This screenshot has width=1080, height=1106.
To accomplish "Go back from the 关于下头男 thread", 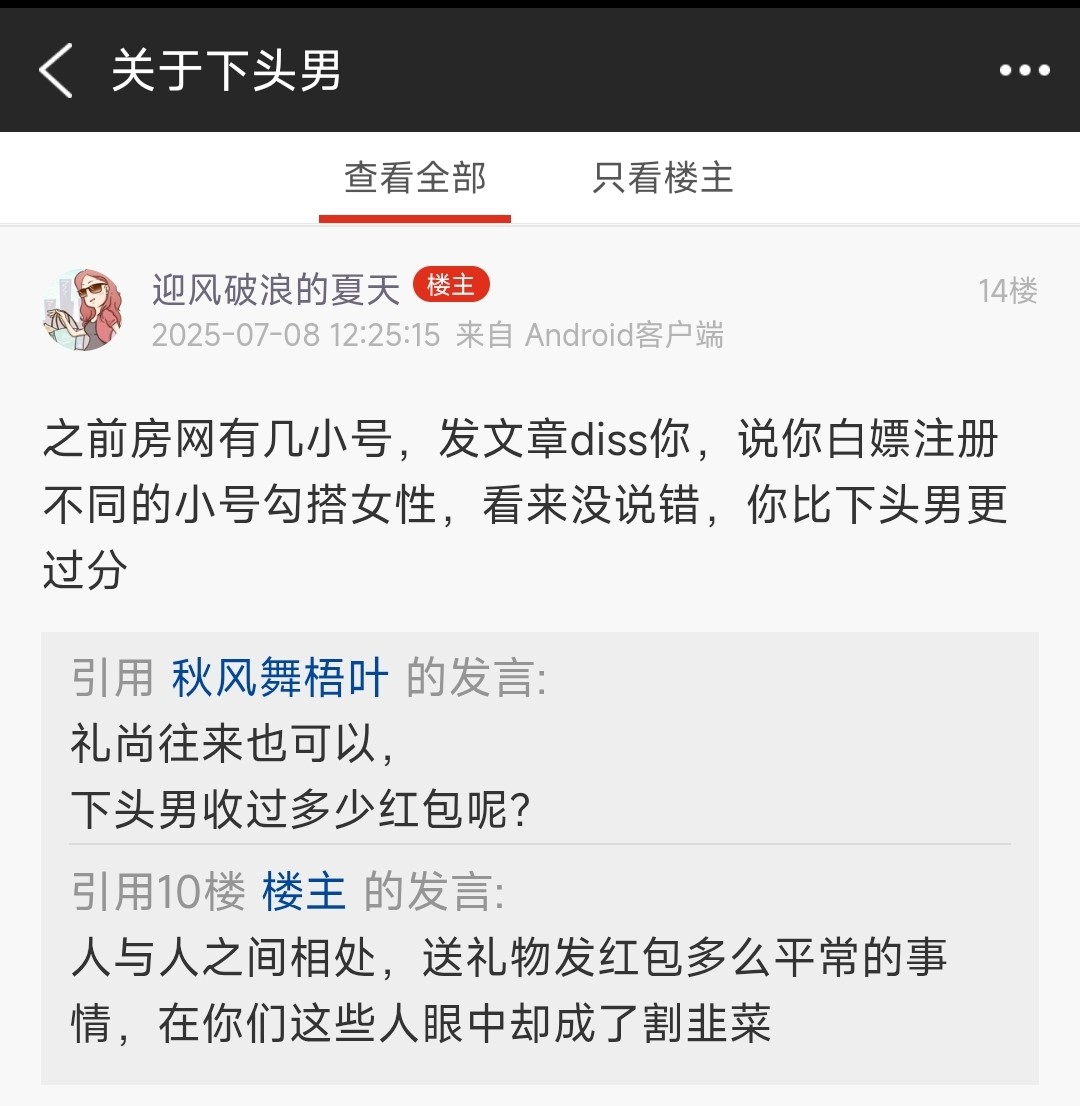I will click(56, 71).
